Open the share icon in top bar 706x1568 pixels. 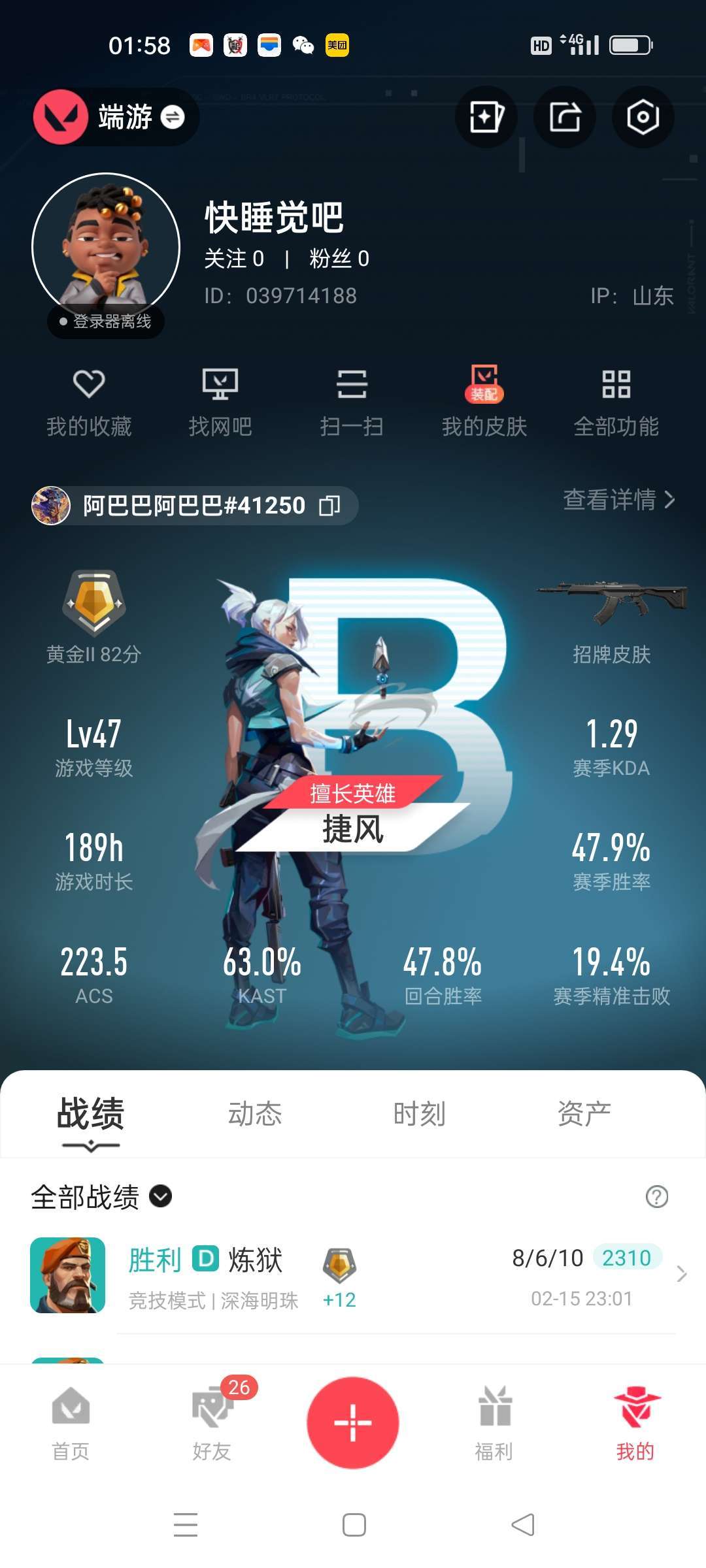564,117
